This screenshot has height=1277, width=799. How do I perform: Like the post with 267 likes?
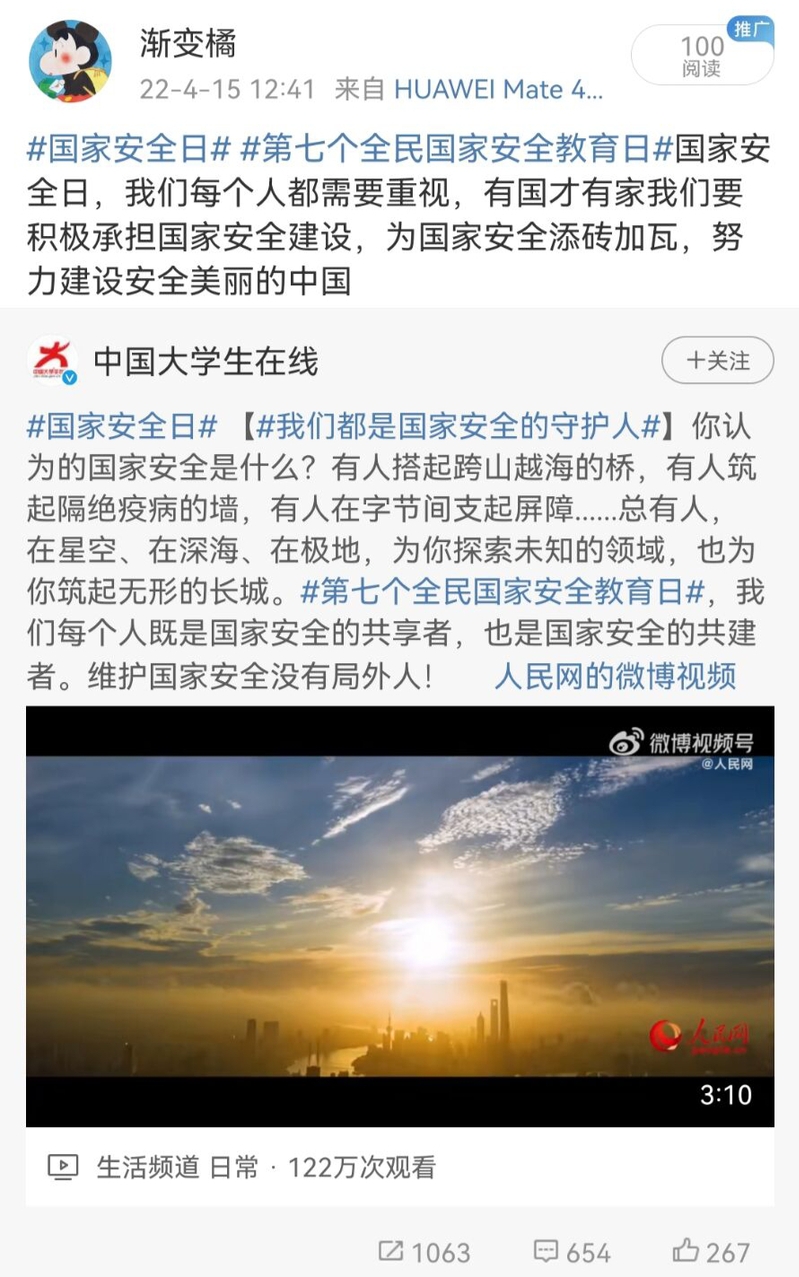[711, 1251]
